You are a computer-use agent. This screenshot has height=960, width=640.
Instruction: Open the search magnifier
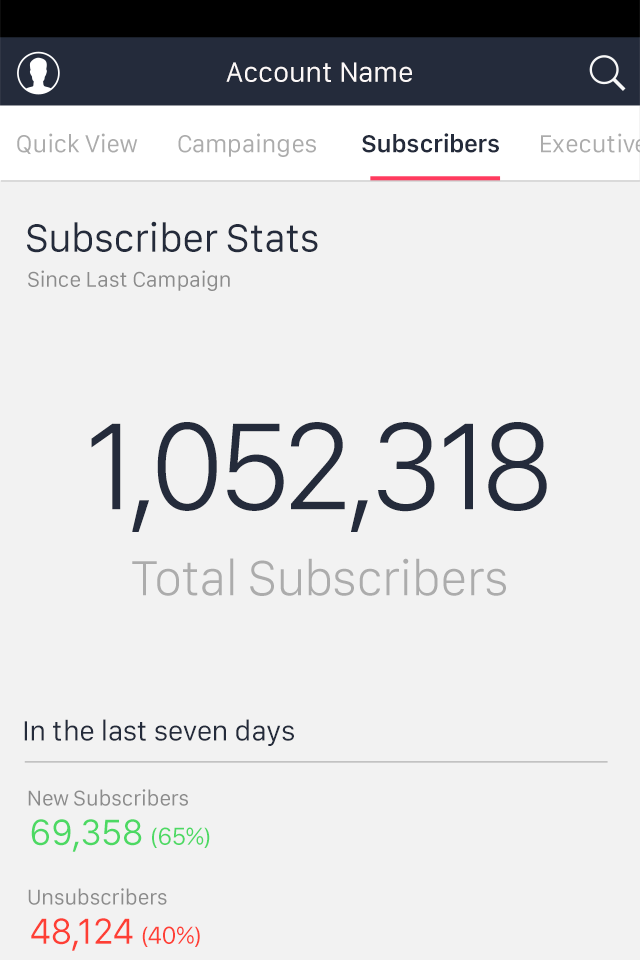pyautogui.click(x=606, y=73)
